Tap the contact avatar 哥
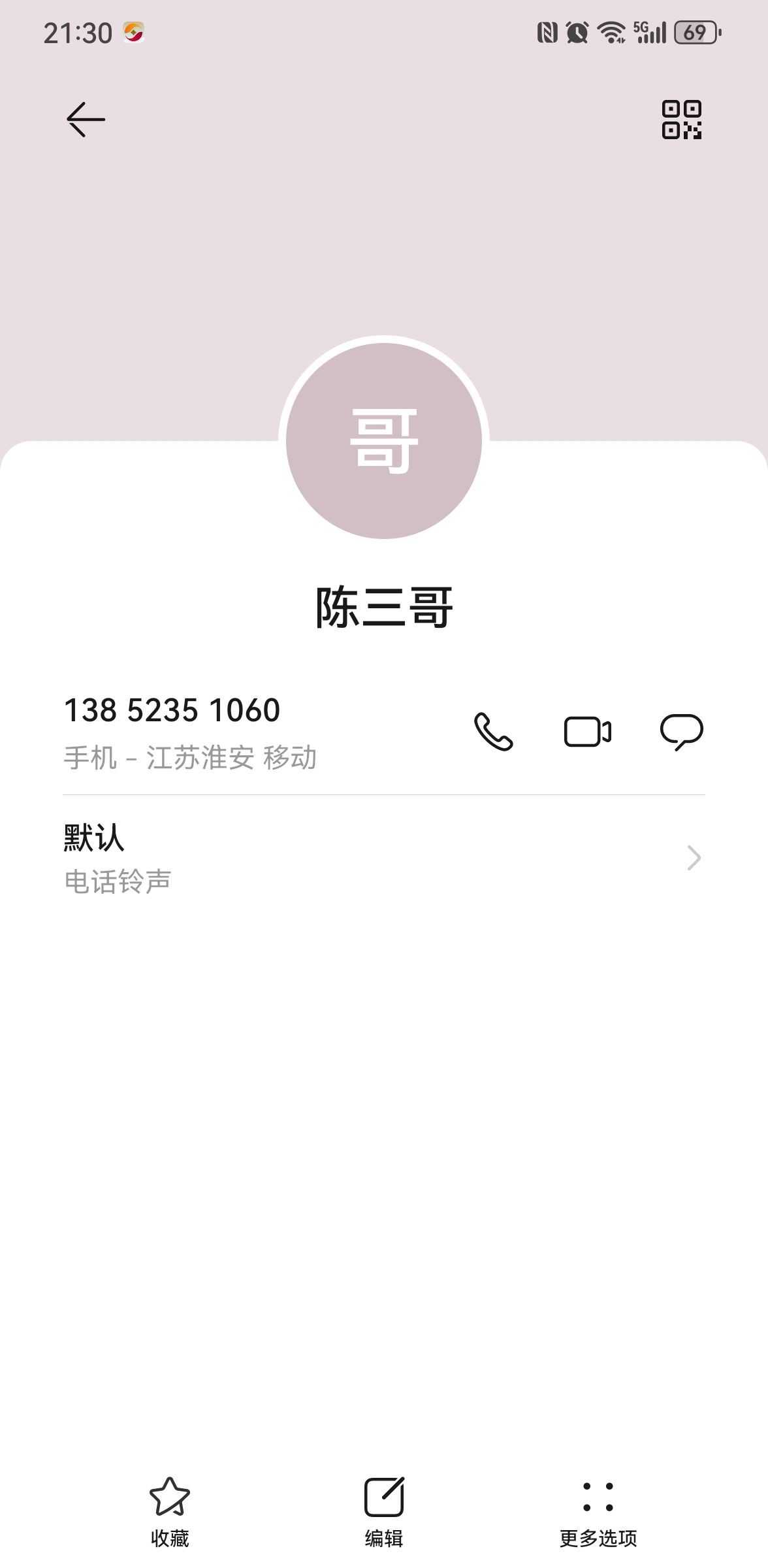Viewport: 768px width, 1568px height. 384,441
